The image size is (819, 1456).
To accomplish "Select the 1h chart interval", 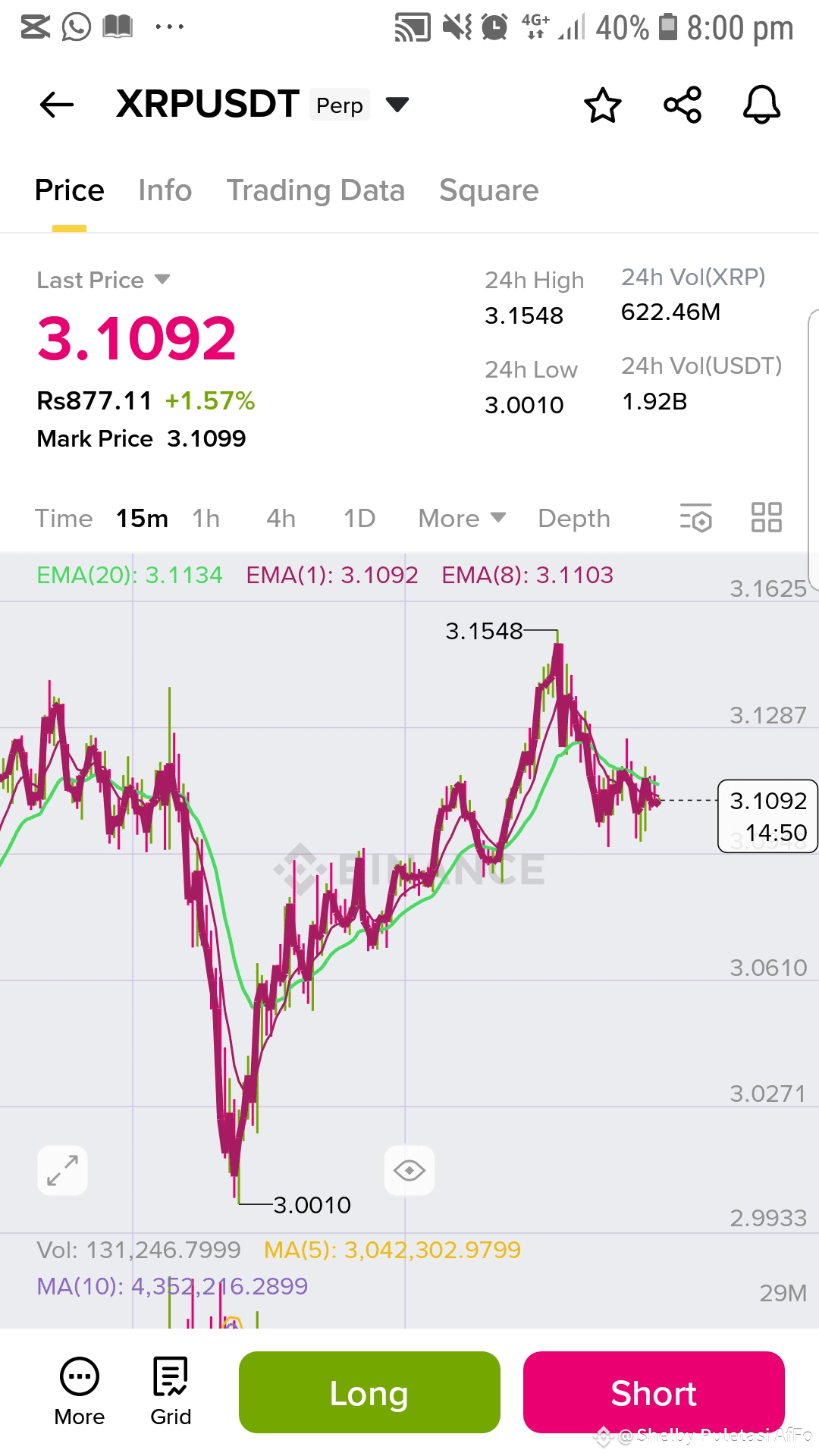I will (x=206, y=519).
